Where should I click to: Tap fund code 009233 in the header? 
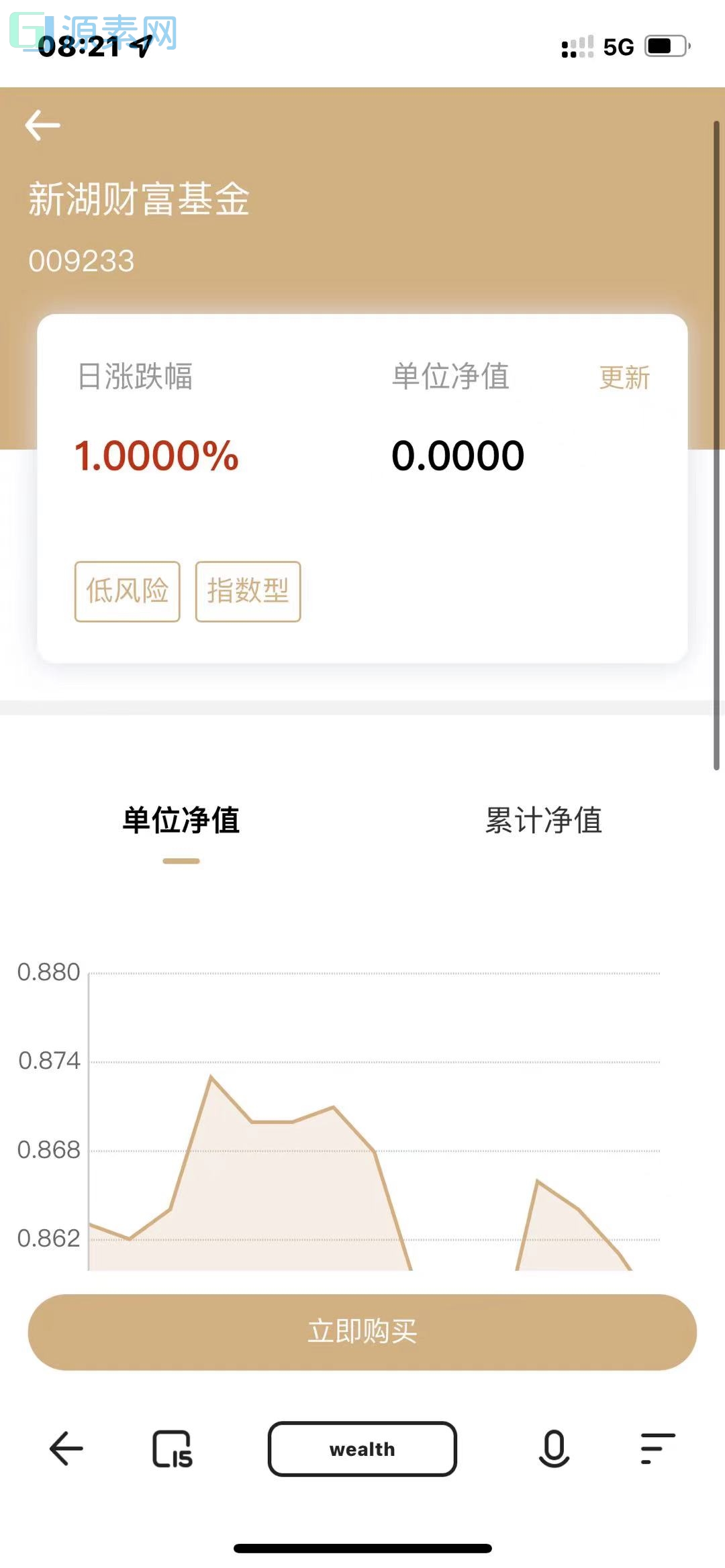coord(83,260)
